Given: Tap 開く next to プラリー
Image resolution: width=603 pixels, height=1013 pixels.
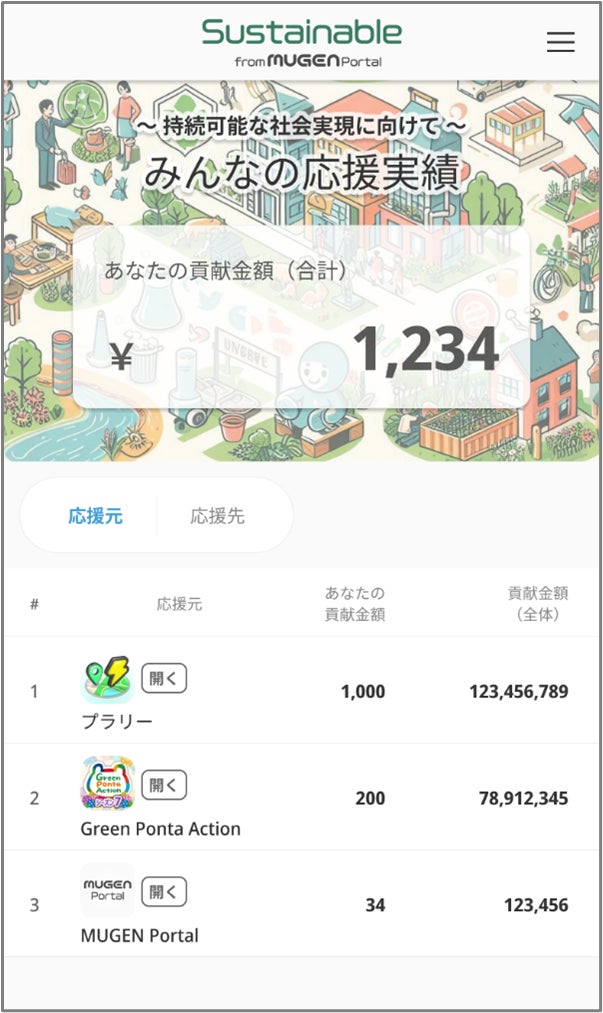Looking at the screenshot, I should [164, 678].
